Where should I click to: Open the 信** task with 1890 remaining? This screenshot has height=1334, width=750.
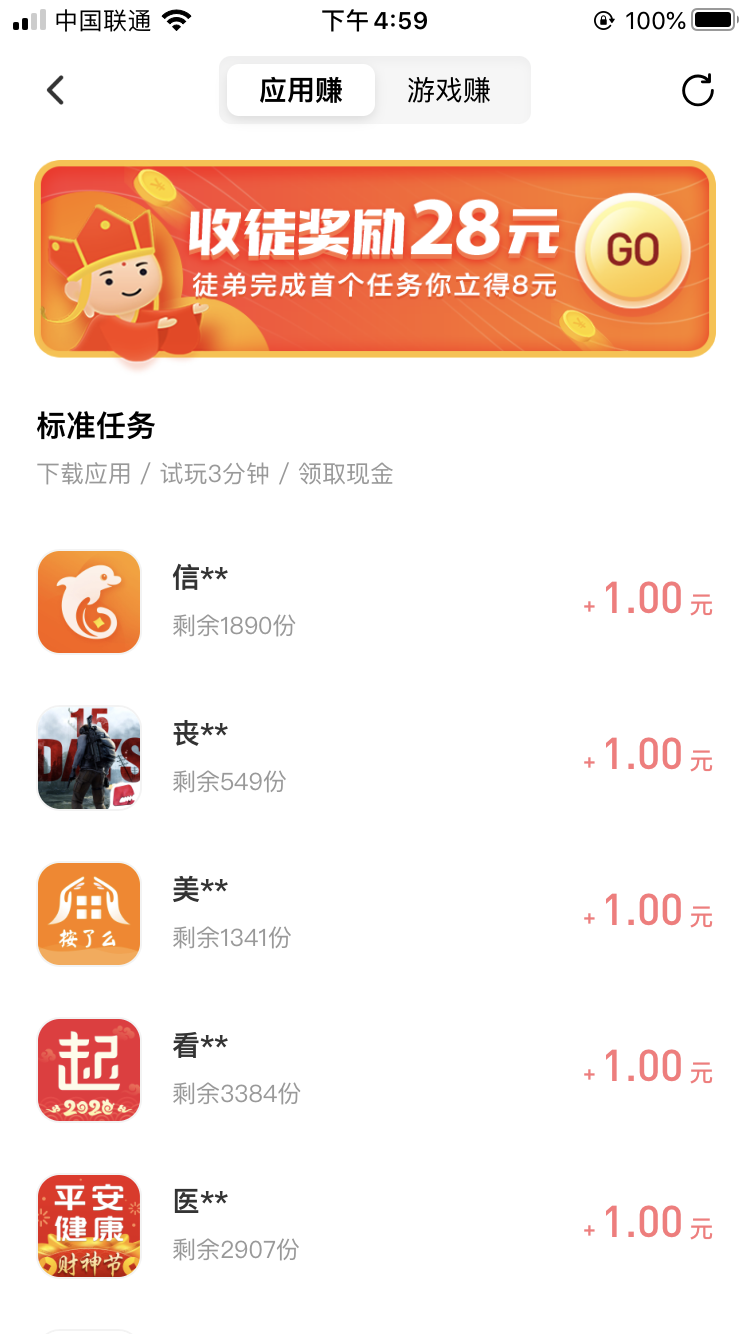[375, 602]
